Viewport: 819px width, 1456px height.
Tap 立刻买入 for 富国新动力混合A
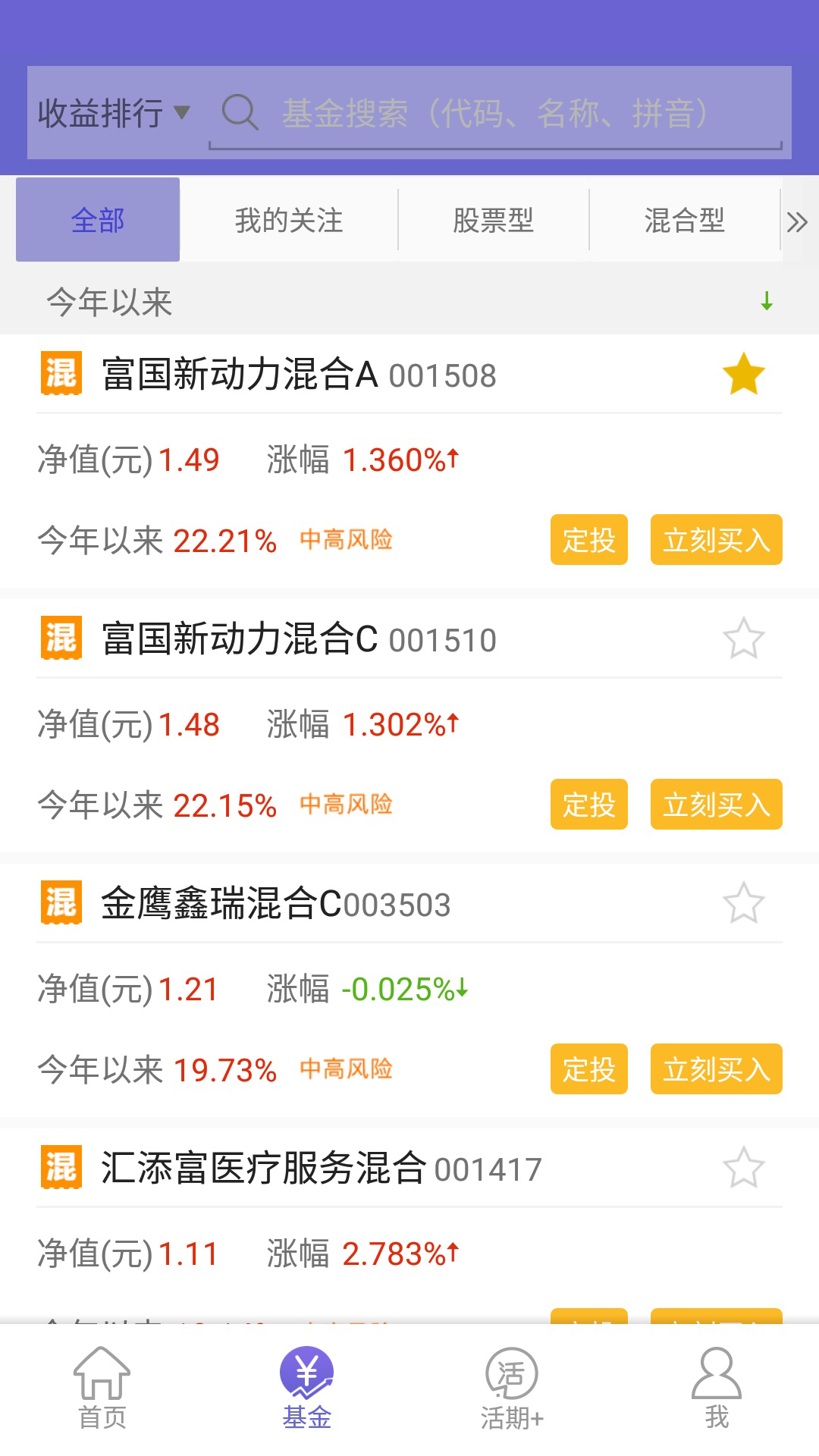click(x=717, y=540)
